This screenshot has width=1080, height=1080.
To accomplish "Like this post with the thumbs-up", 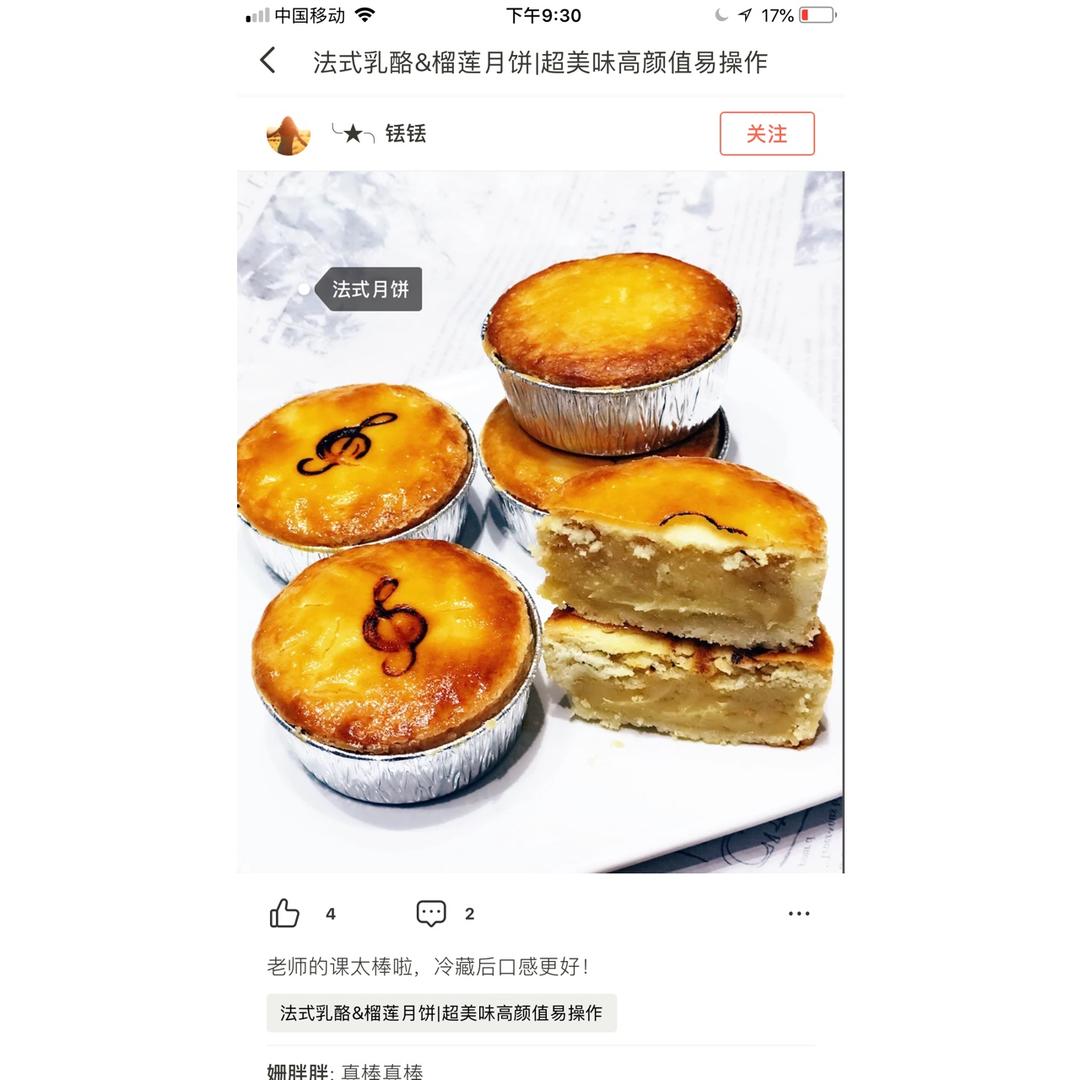I will (x=285, y=913).
